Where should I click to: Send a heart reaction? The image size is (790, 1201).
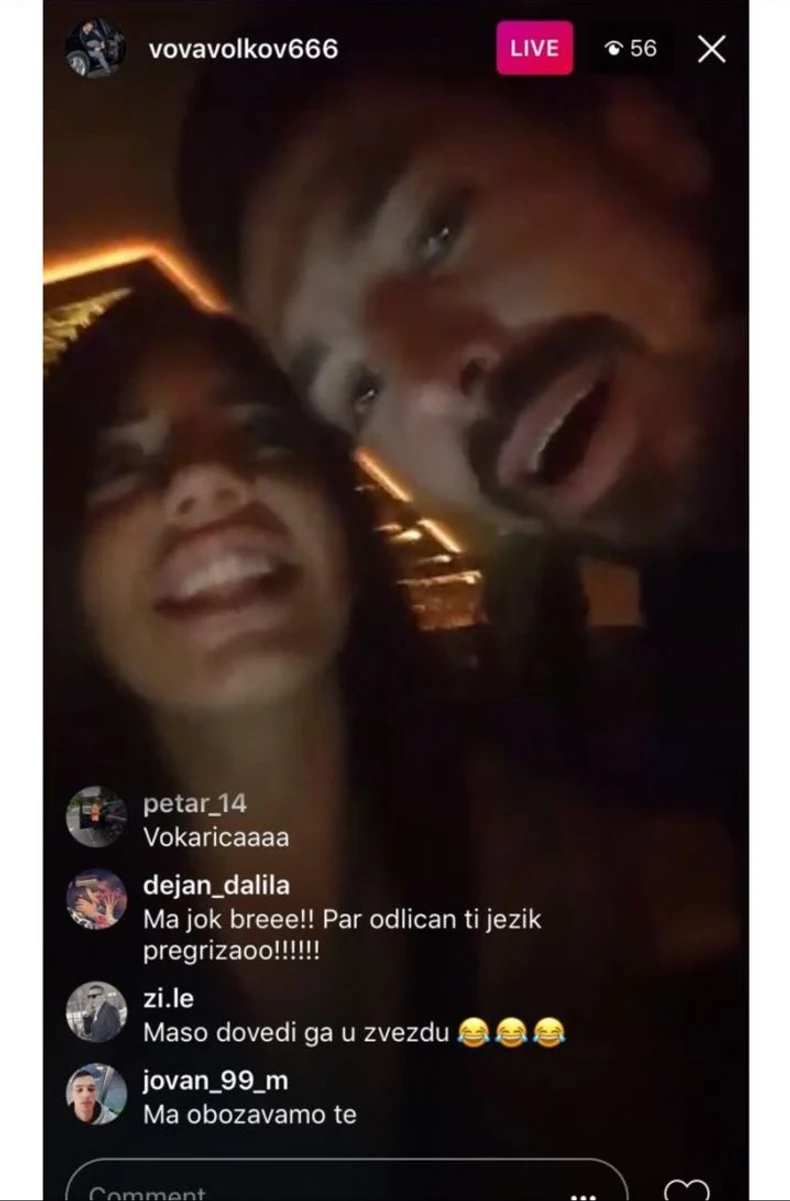pyautogui.click(x=687, y=1190)
